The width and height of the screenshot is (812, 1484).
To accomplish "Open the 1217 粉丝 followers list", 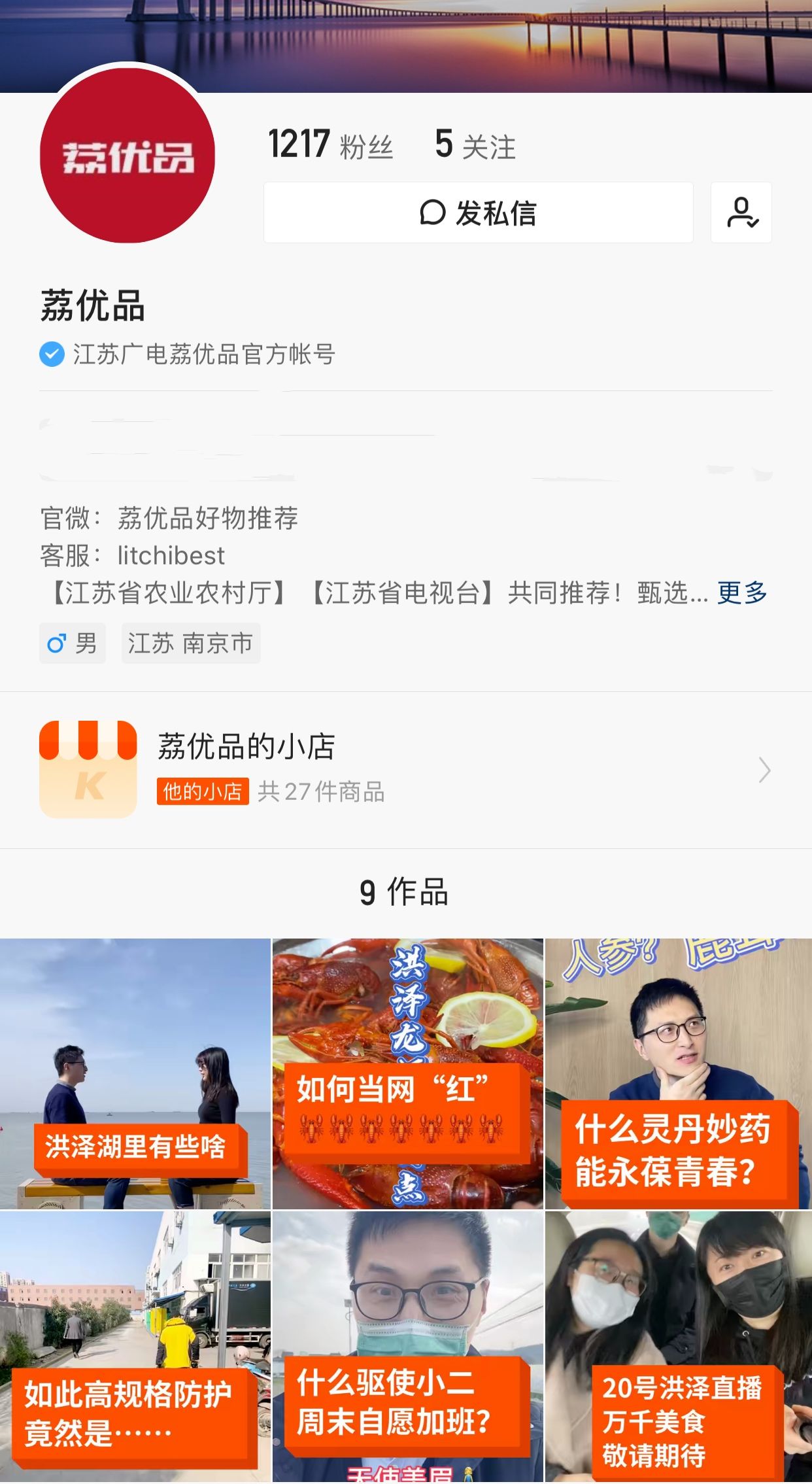I will pyautogui.click(x=331, y=145).
